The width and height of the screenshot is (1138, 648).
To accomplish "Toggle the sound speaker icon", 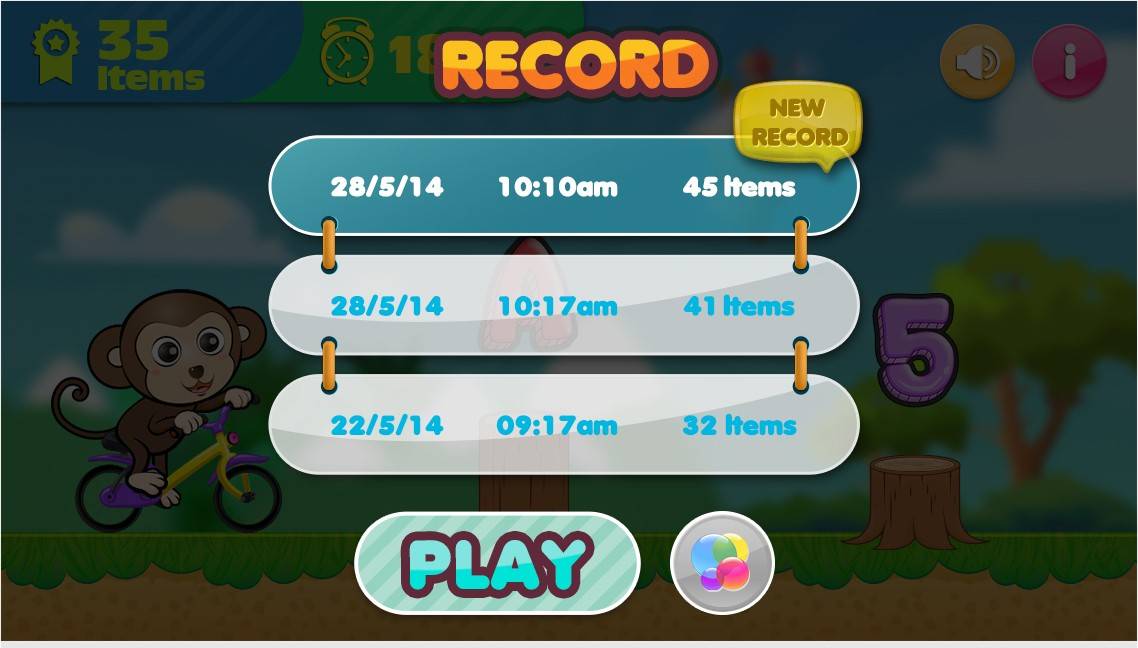I will tap(977, 62).
